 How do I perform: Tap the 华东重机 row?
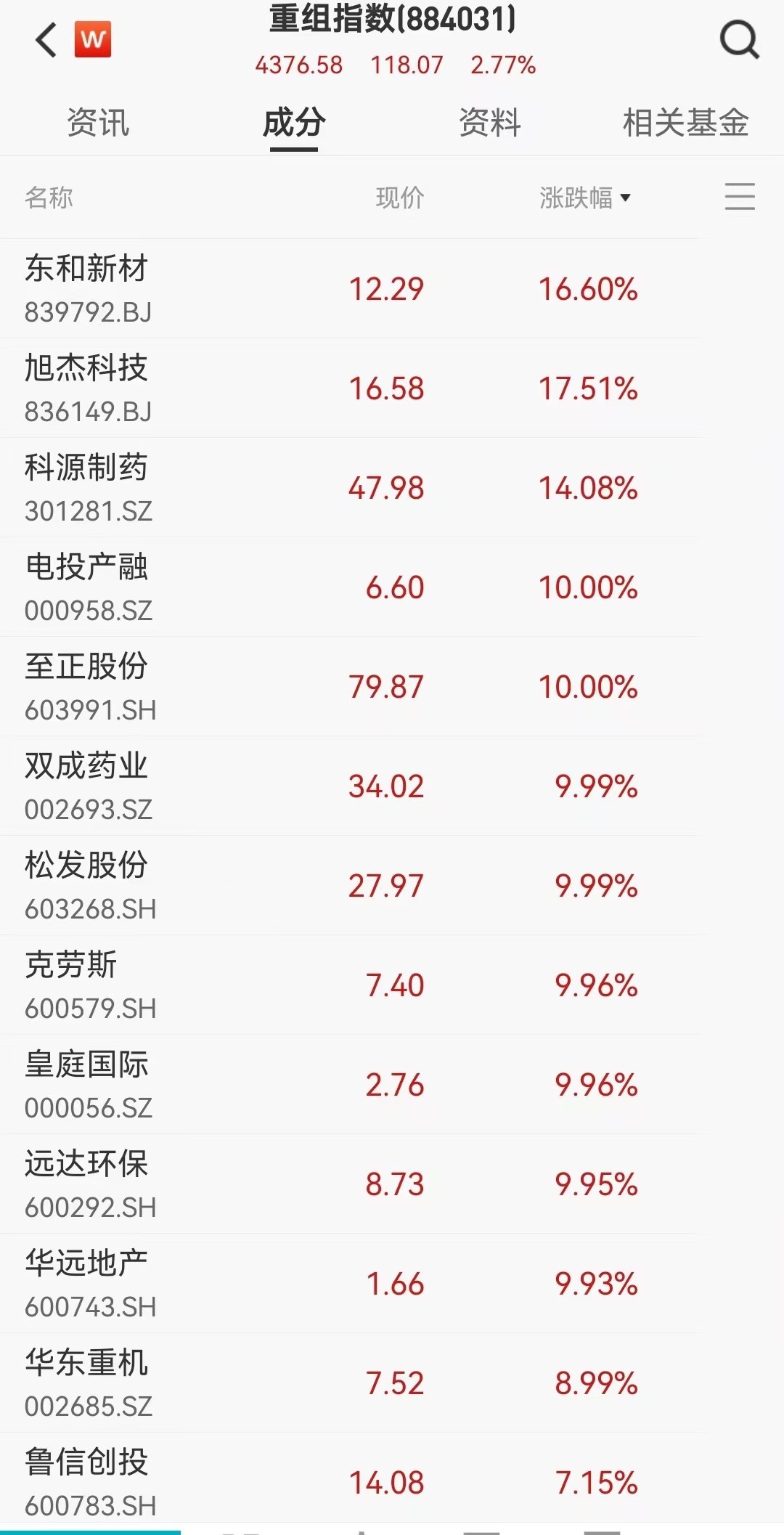(x=348, y=1383)
